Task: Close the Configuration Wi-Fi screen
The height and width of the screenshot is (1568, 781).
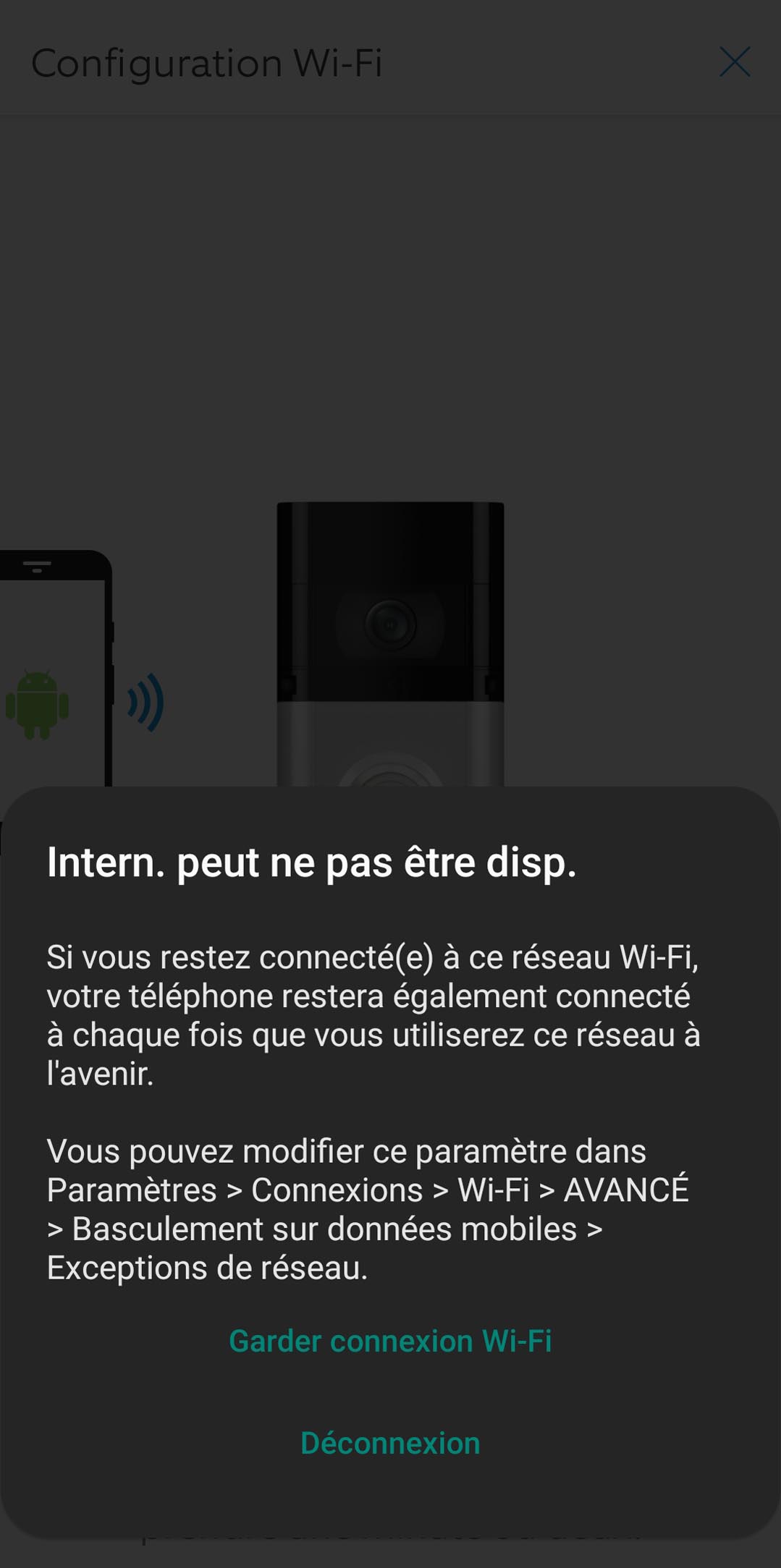Action: pos(735,62)
